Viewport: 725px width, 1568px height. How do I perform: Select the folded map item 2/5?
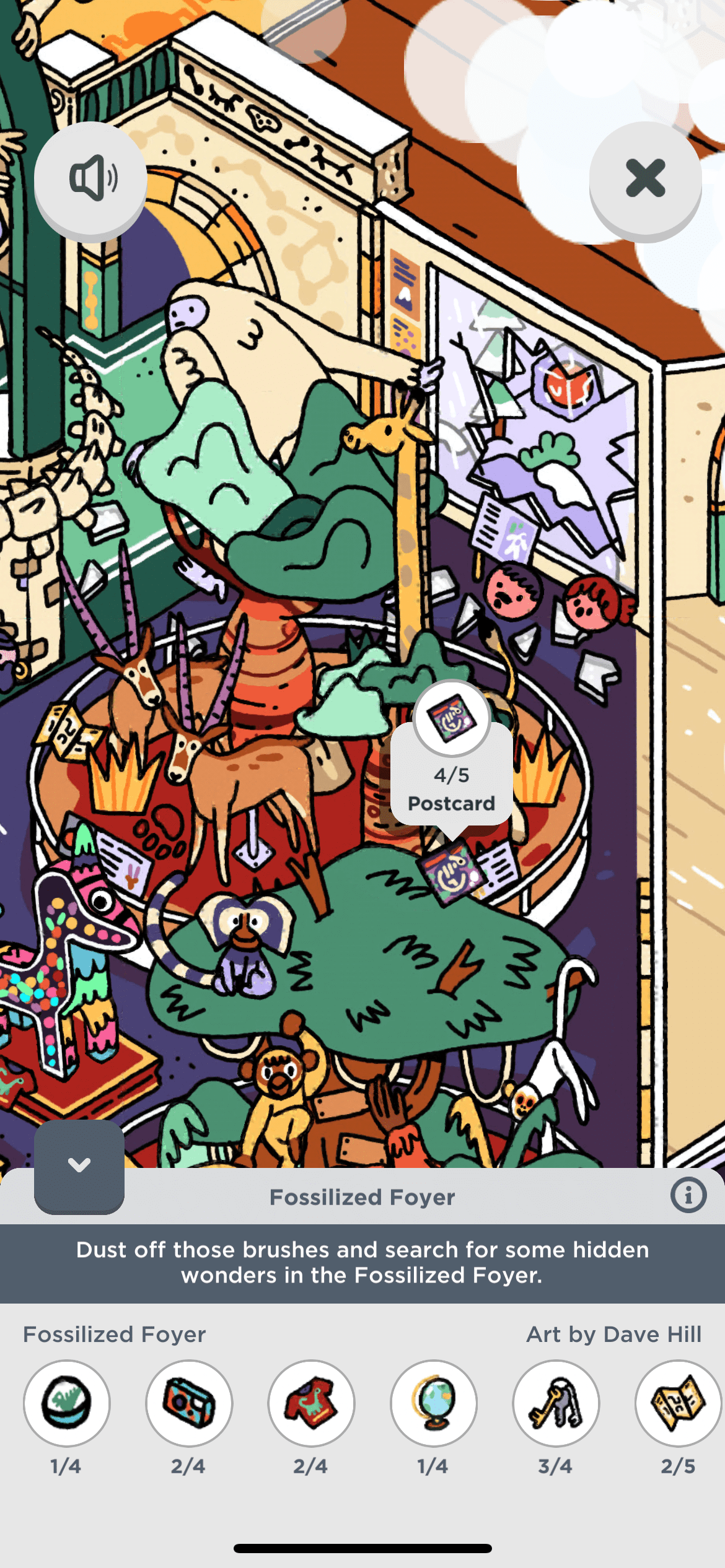(x=678, y=1403)
